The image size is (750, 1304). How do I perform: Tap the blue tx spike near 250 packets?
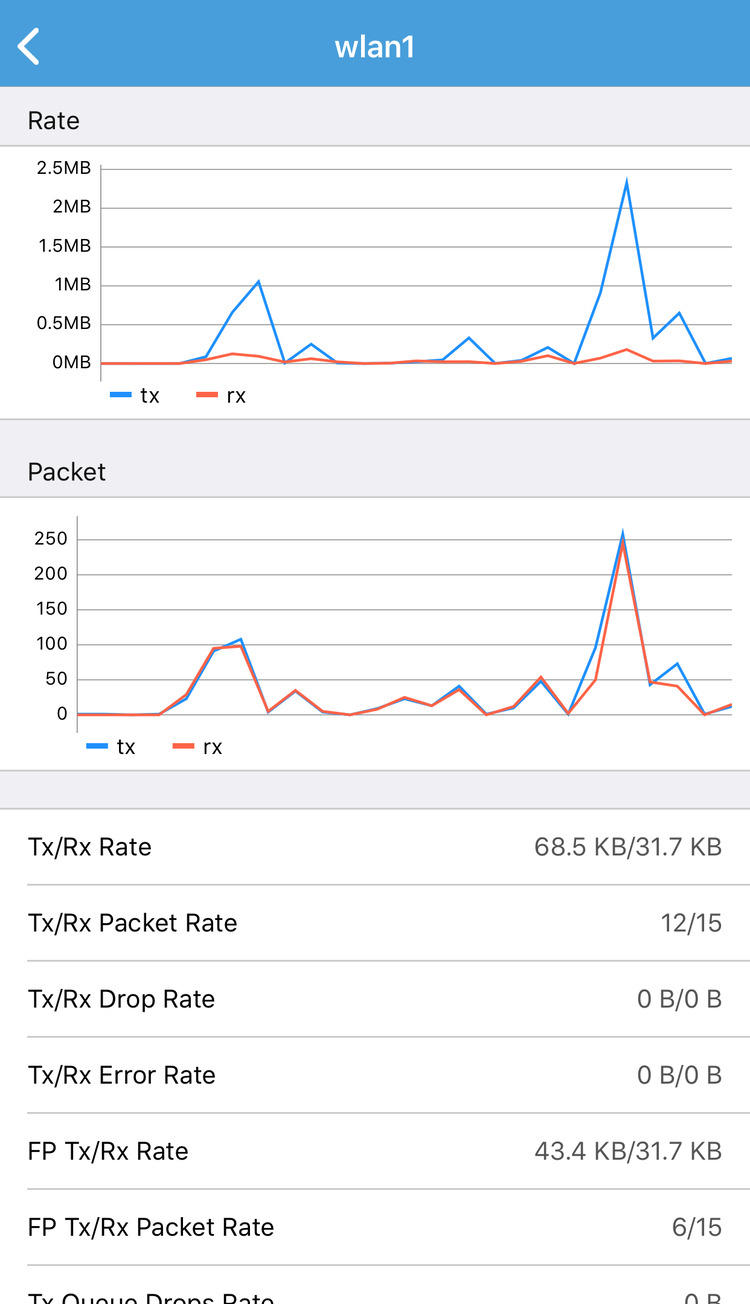[x=624, y=530]
